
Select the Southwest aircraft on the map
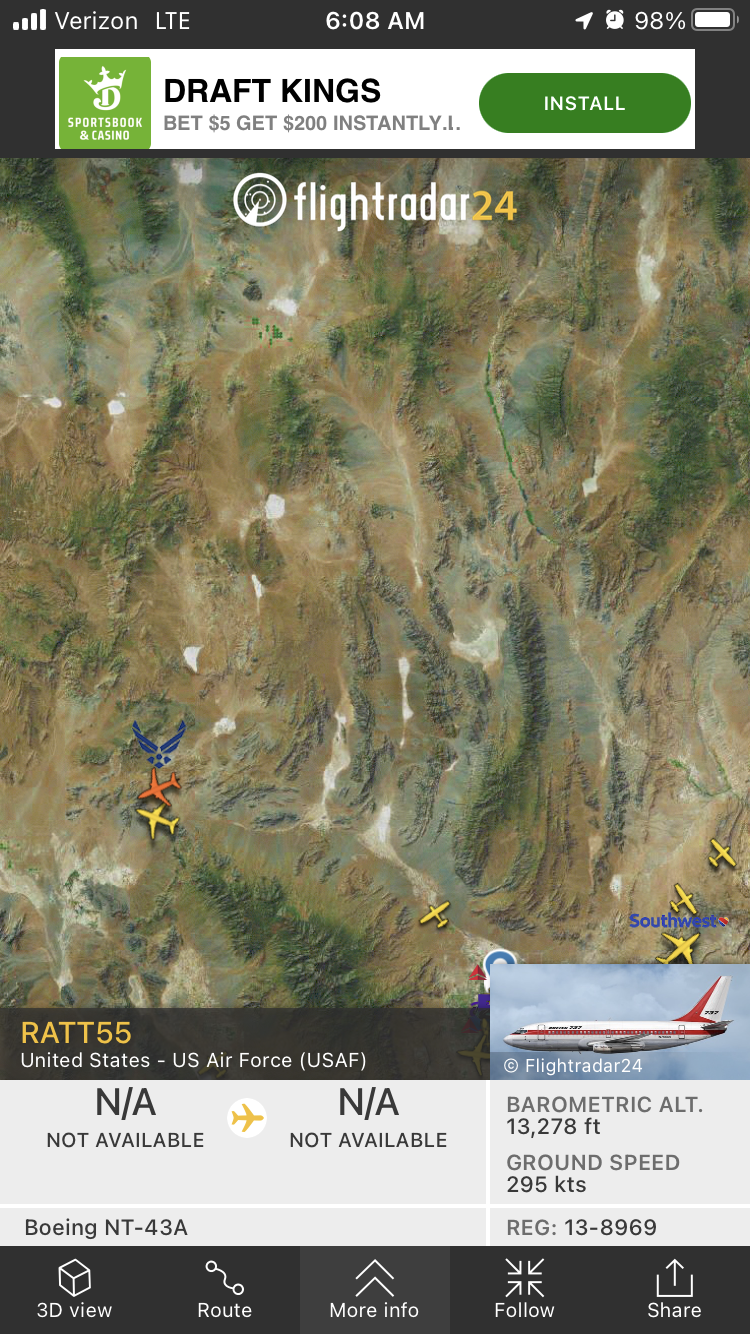point(680,945)
